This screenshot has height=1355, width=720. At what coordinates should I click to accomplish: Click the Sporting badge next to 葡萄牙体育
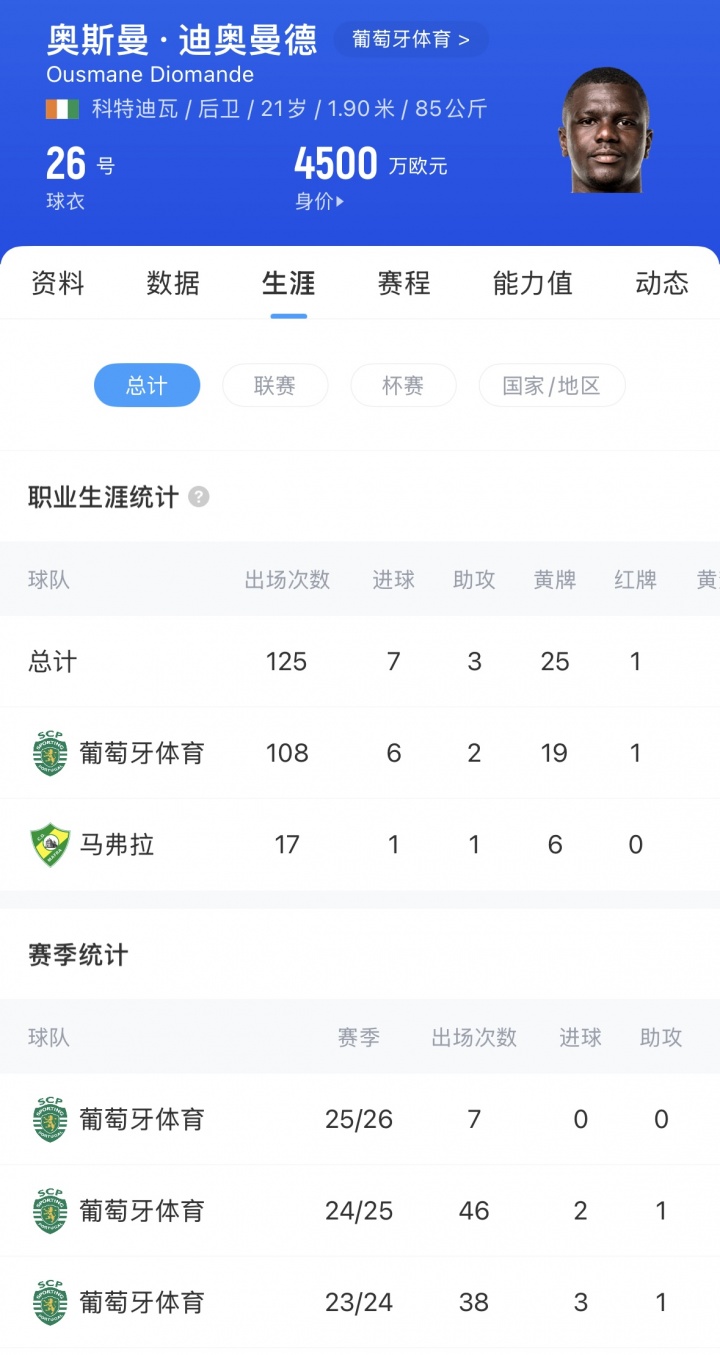[x=49, y=753]
